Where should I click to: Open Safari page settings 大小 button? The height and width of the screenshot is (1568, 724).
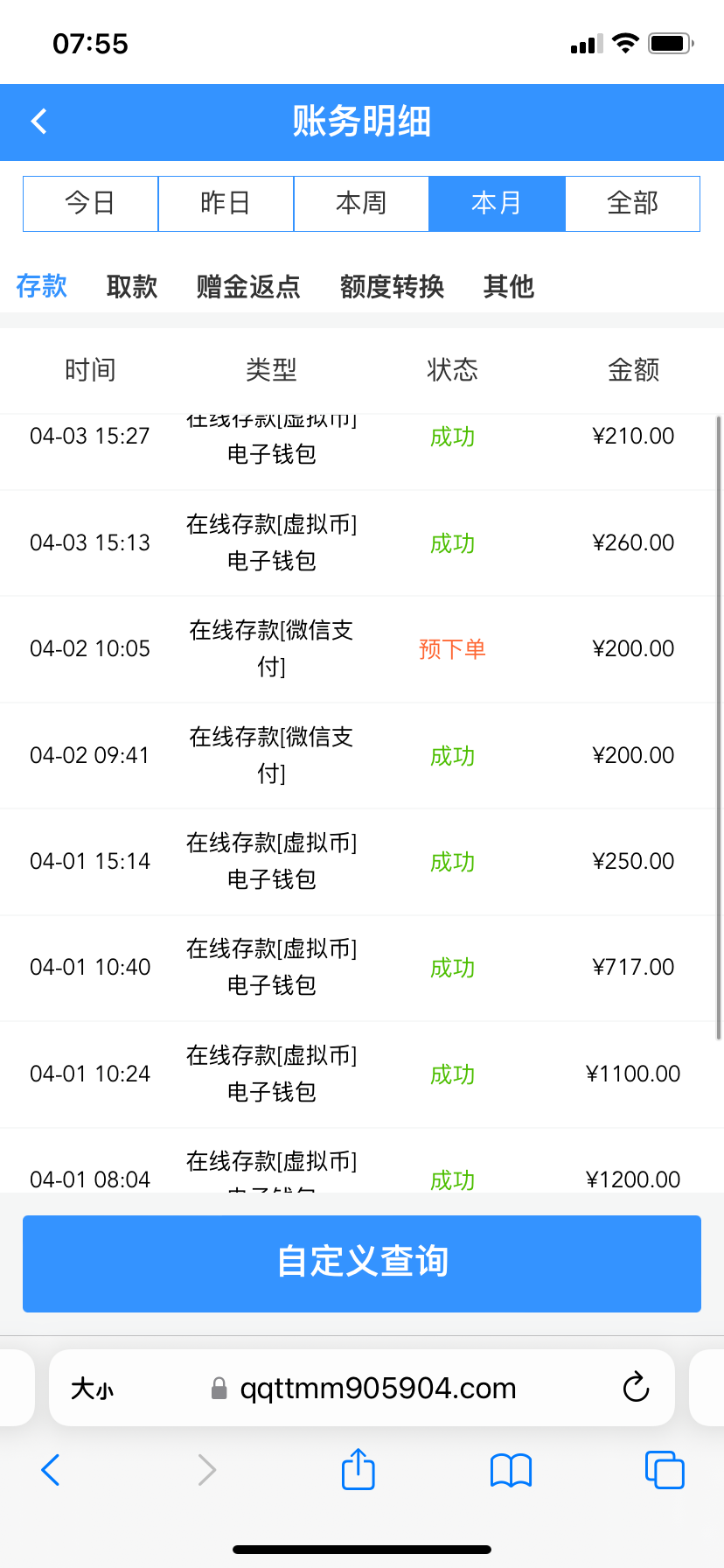[92, 1389]
